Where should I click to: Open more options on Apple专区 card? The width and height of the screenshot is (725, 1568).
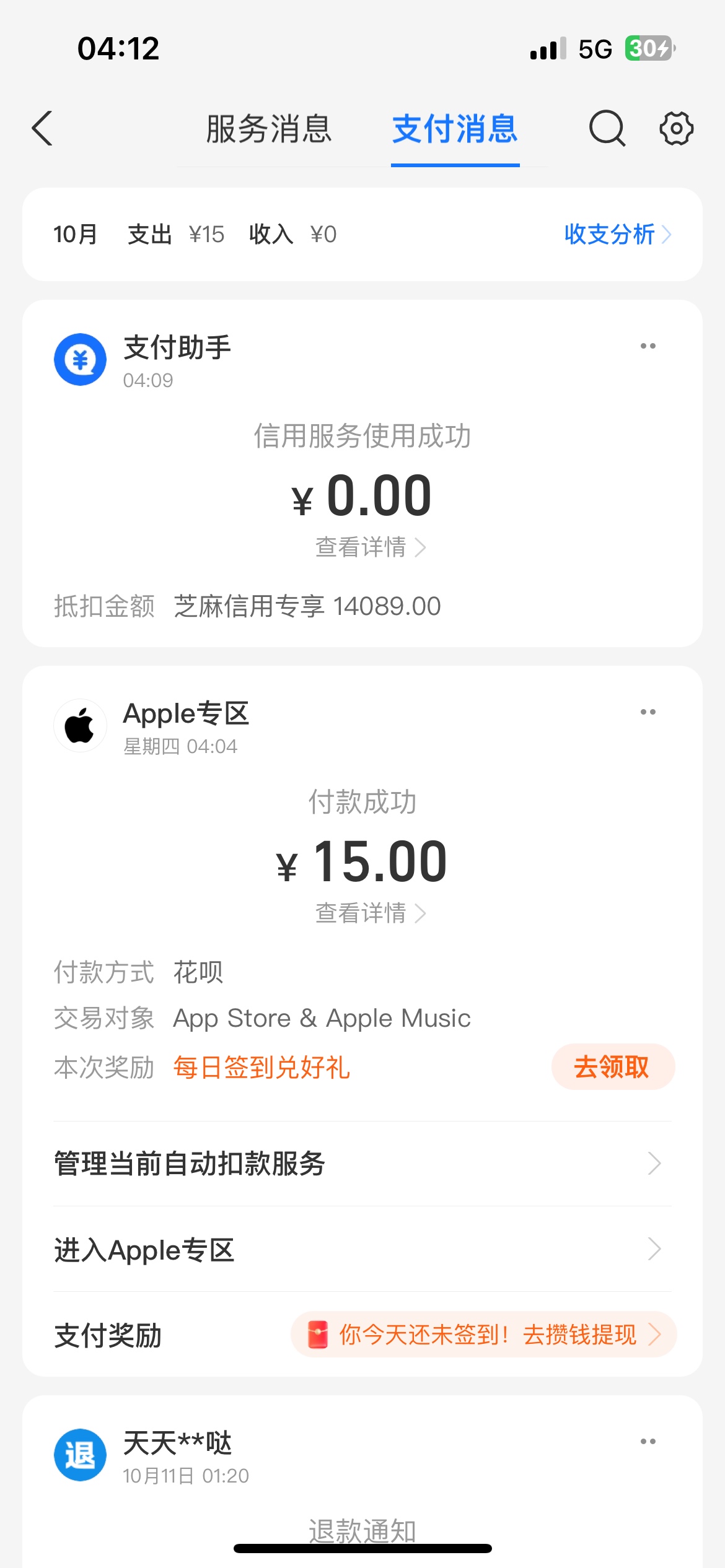pyautogui.click(x=648, y=712)
